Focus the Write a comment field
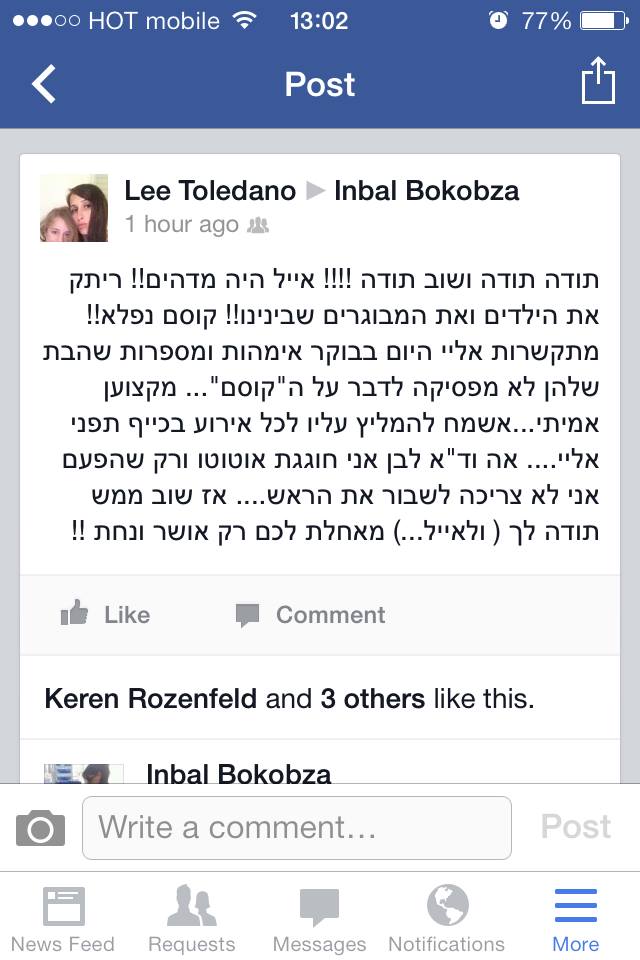 296,828
